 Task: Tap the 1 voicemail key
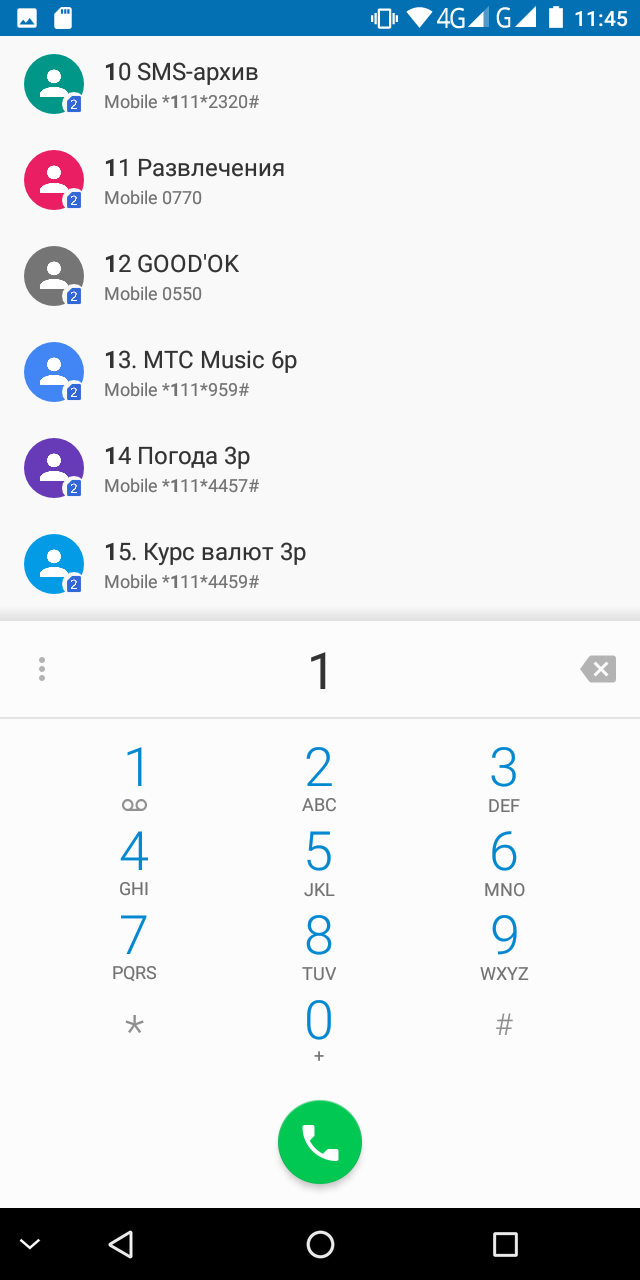[134, 778]
